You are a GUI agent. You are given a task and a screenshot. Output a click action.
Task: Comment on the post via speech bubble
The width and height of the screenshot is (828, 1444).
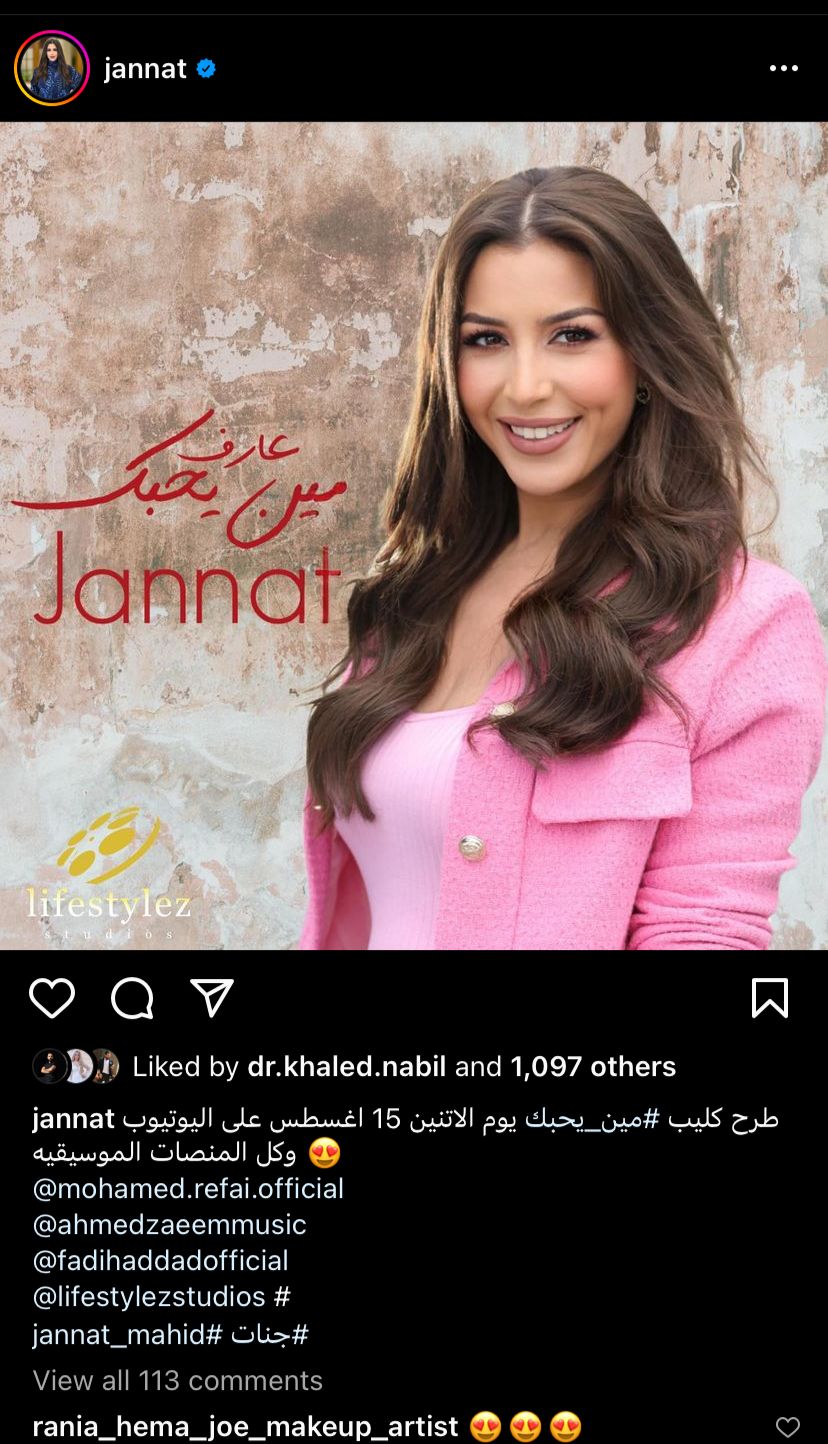[132, 998]
